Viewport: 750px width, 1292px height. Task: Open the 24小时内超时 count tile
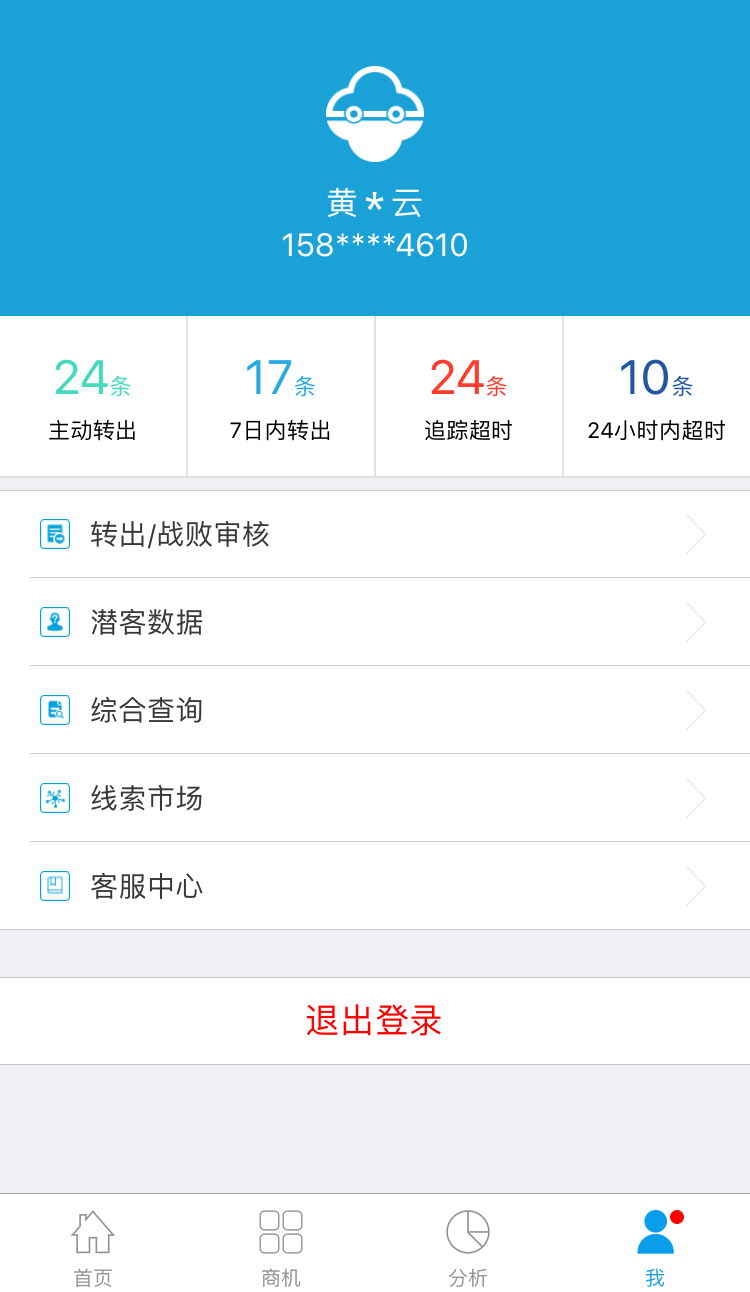tap(657, 397)
